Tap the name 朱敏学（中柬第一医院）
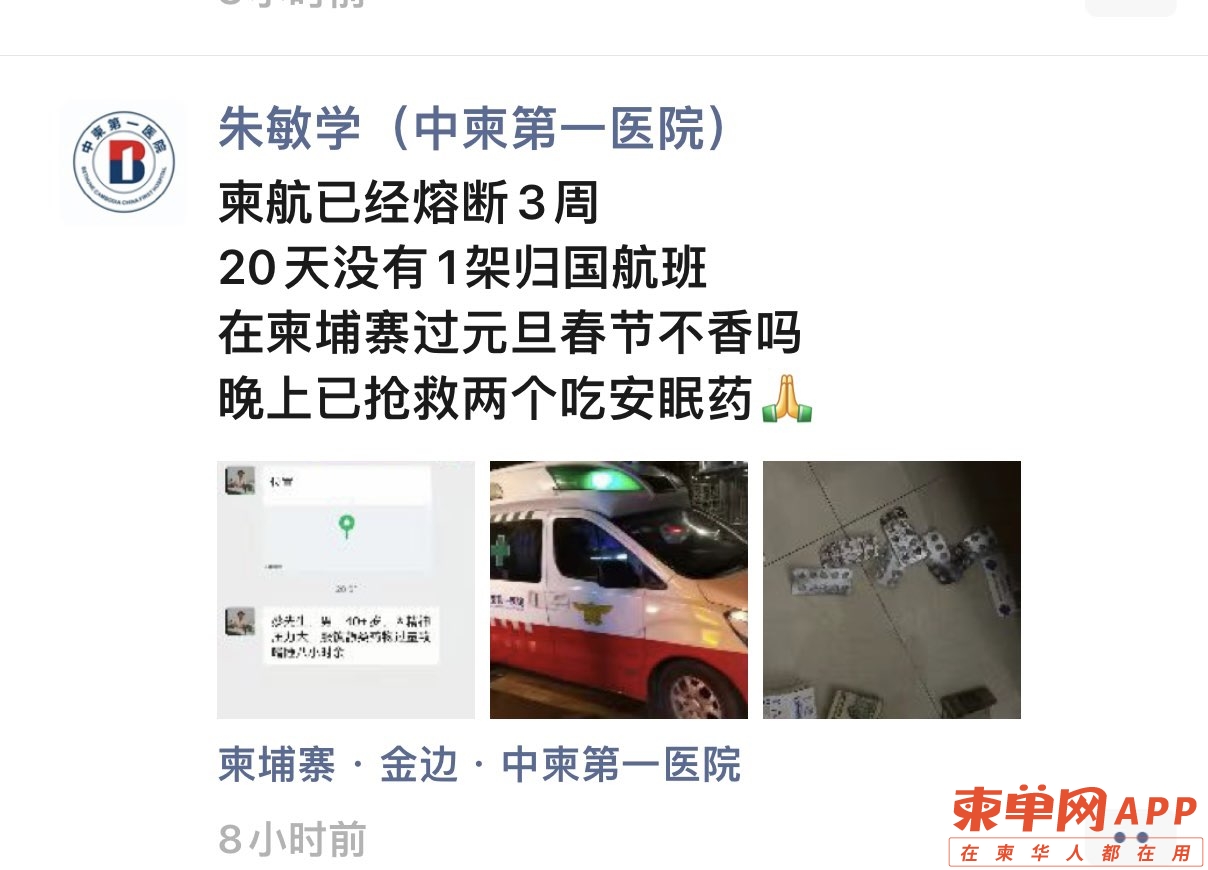Viewport: 1208px width, 870px height. click(x=471, y=130)
